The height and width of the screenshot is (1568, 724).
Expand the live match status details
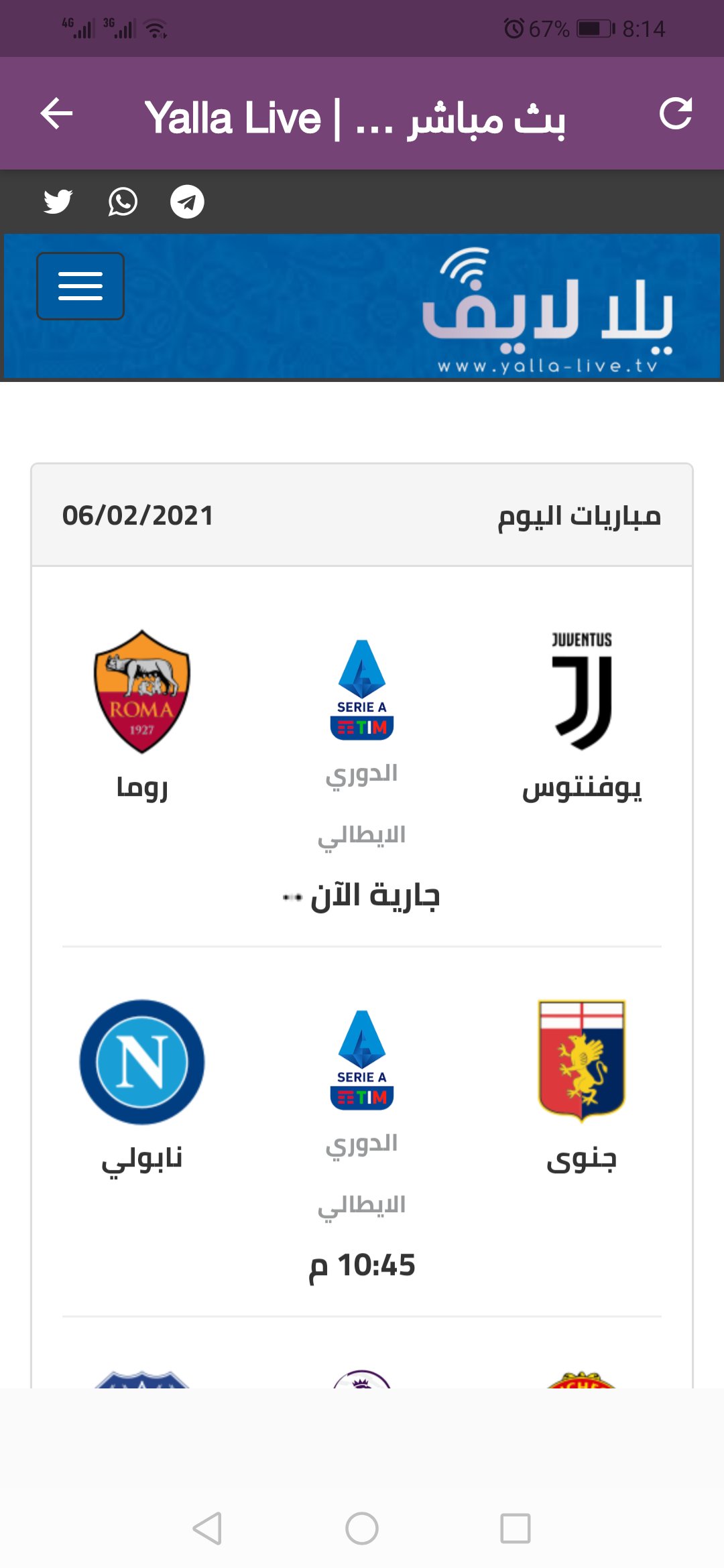click(x=362, y=895)
